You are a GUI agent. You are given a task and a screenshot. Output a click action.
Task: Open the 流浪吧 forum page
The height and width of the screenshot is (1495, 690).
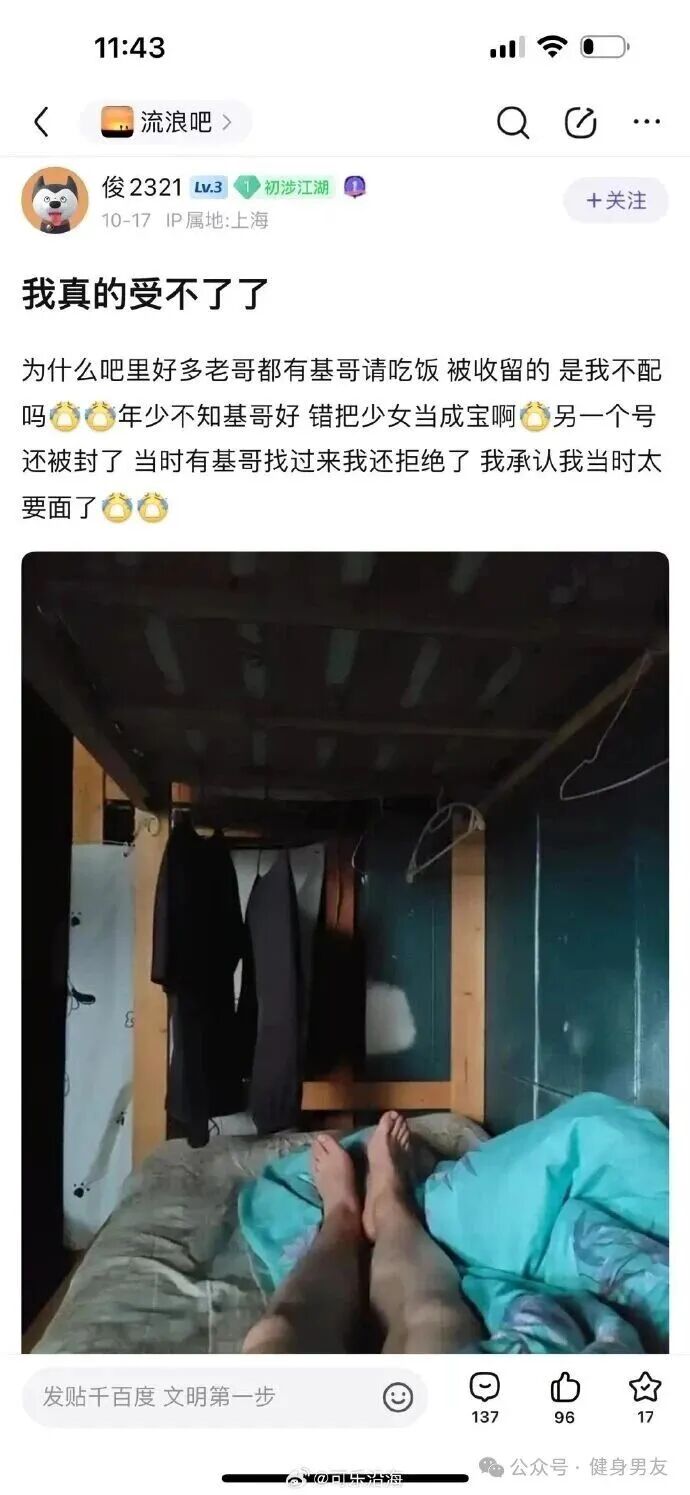(x=166, y=122)
